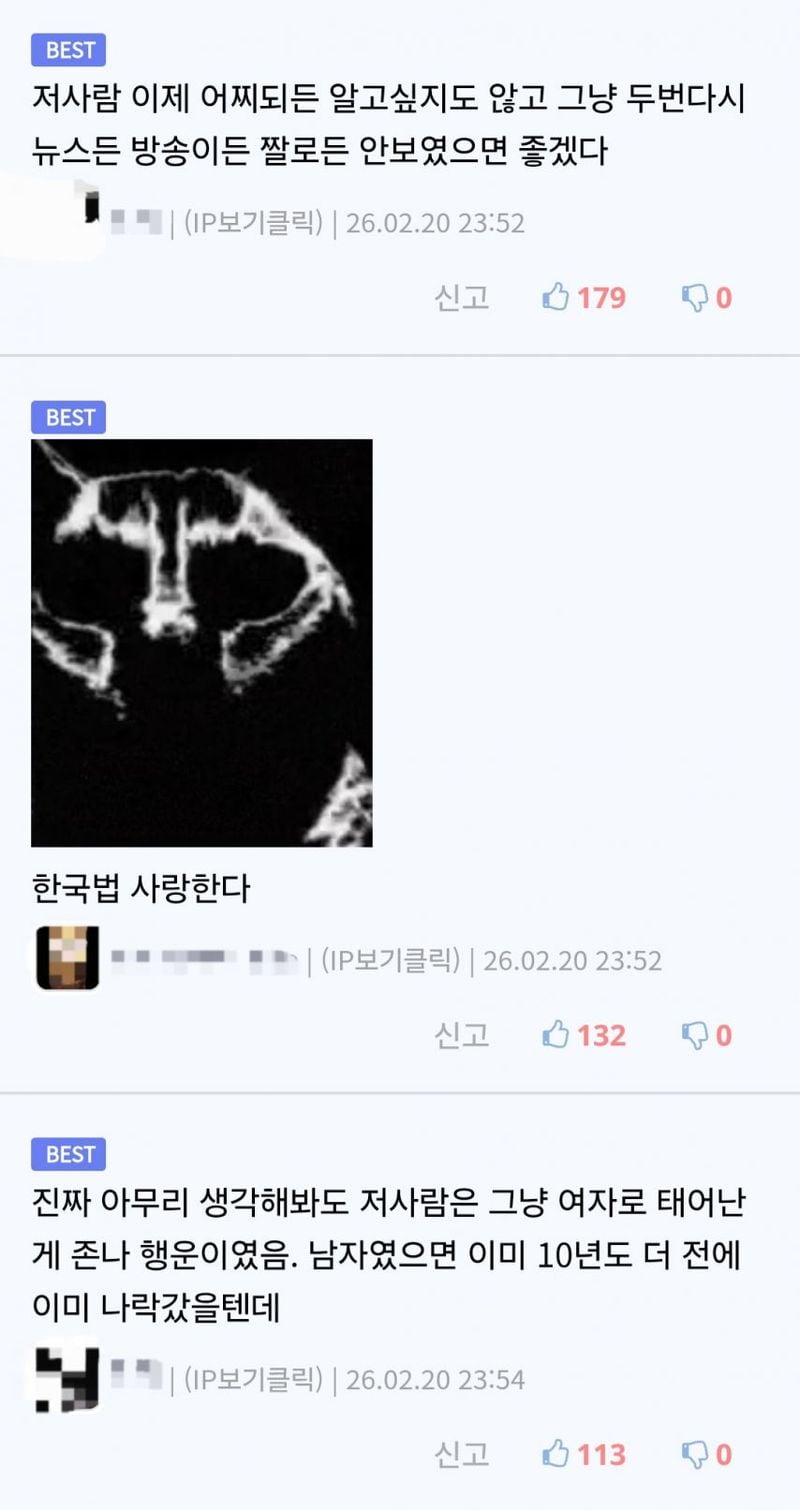Tap IP보기클릭 on the 23:54 comment

point(253,1379)
